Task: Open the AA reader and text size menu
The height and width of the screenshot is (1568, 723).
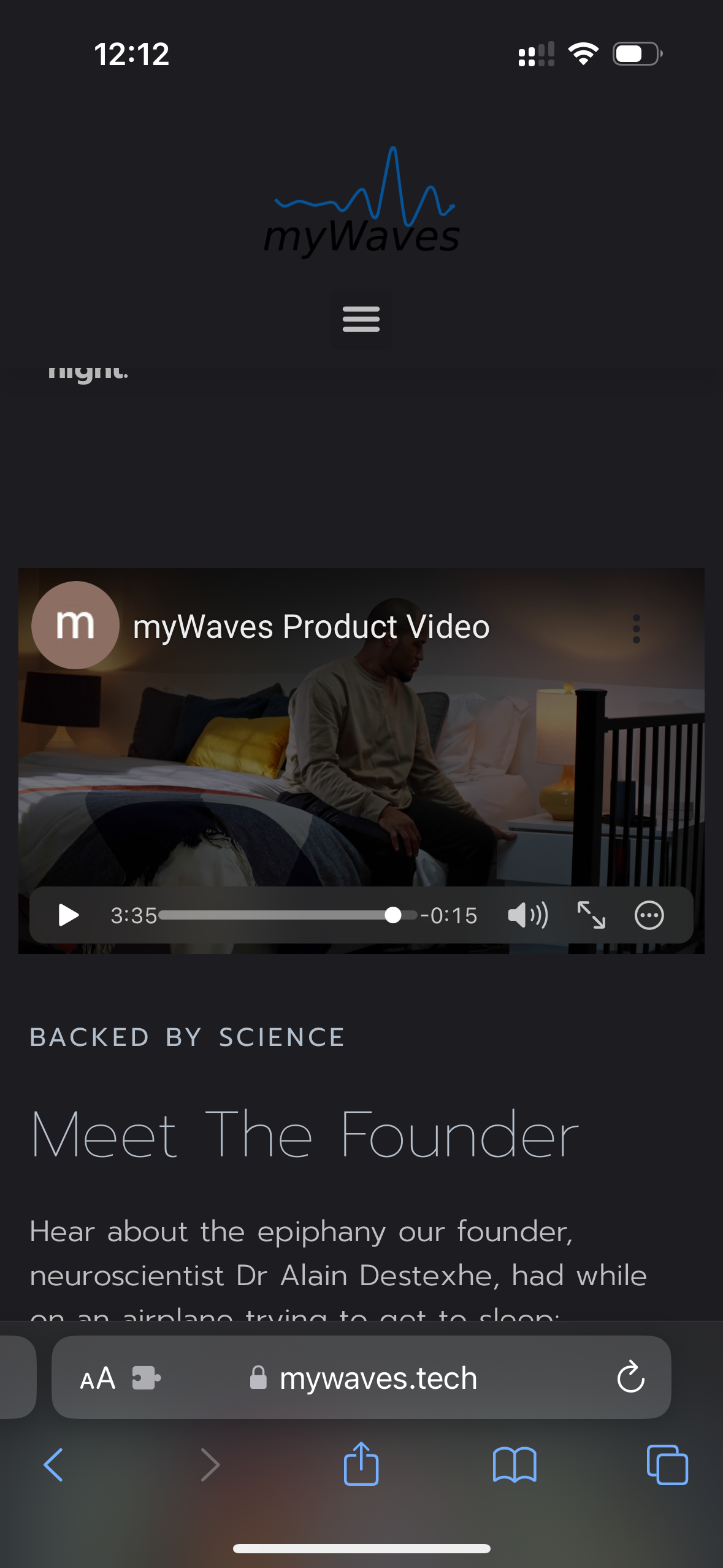Action: click(x=98, y=1378)
